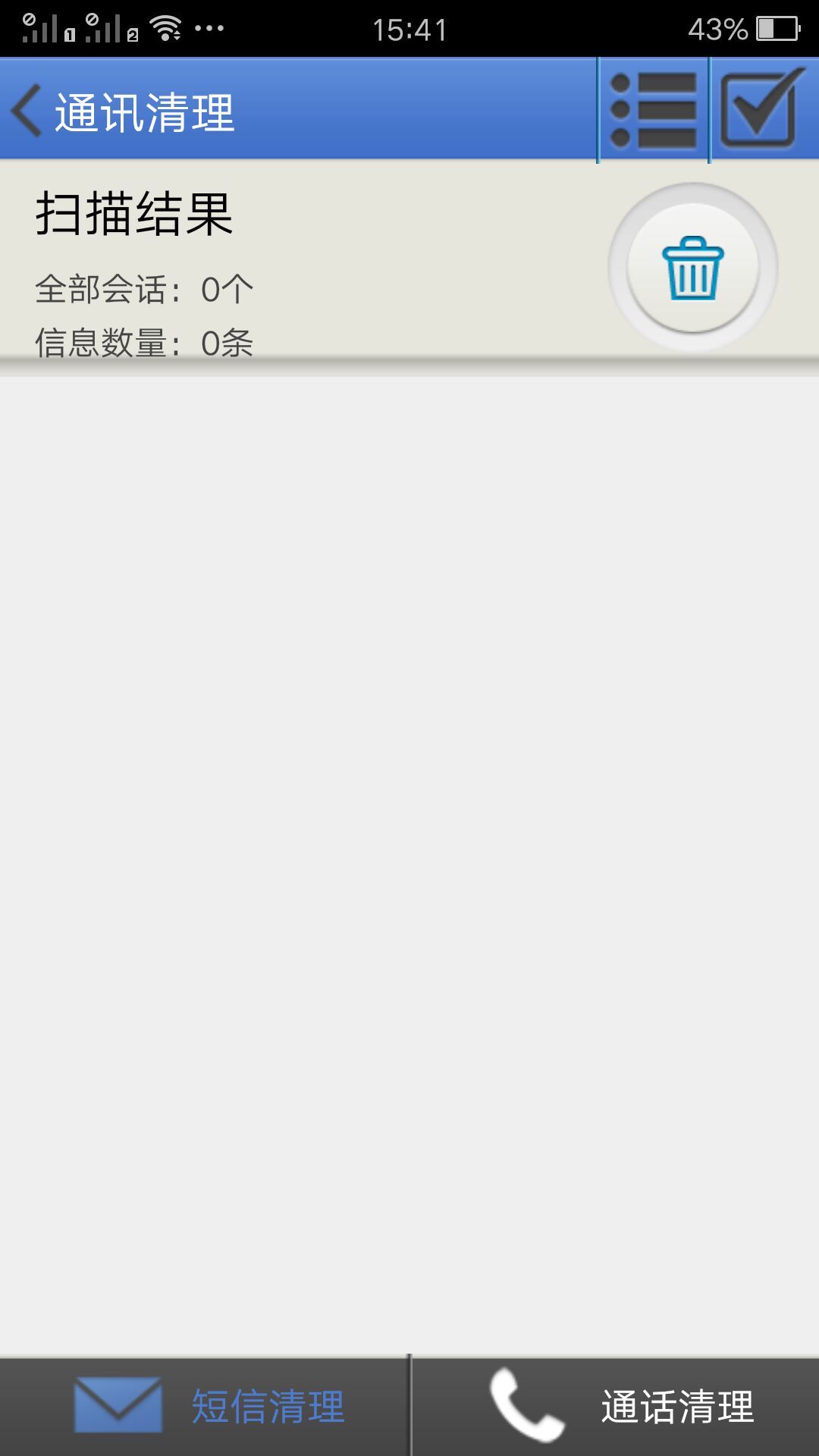This screenshot has height=1456, width=819.
Task: Open the list view icon
Action: (x=654, y=111)
